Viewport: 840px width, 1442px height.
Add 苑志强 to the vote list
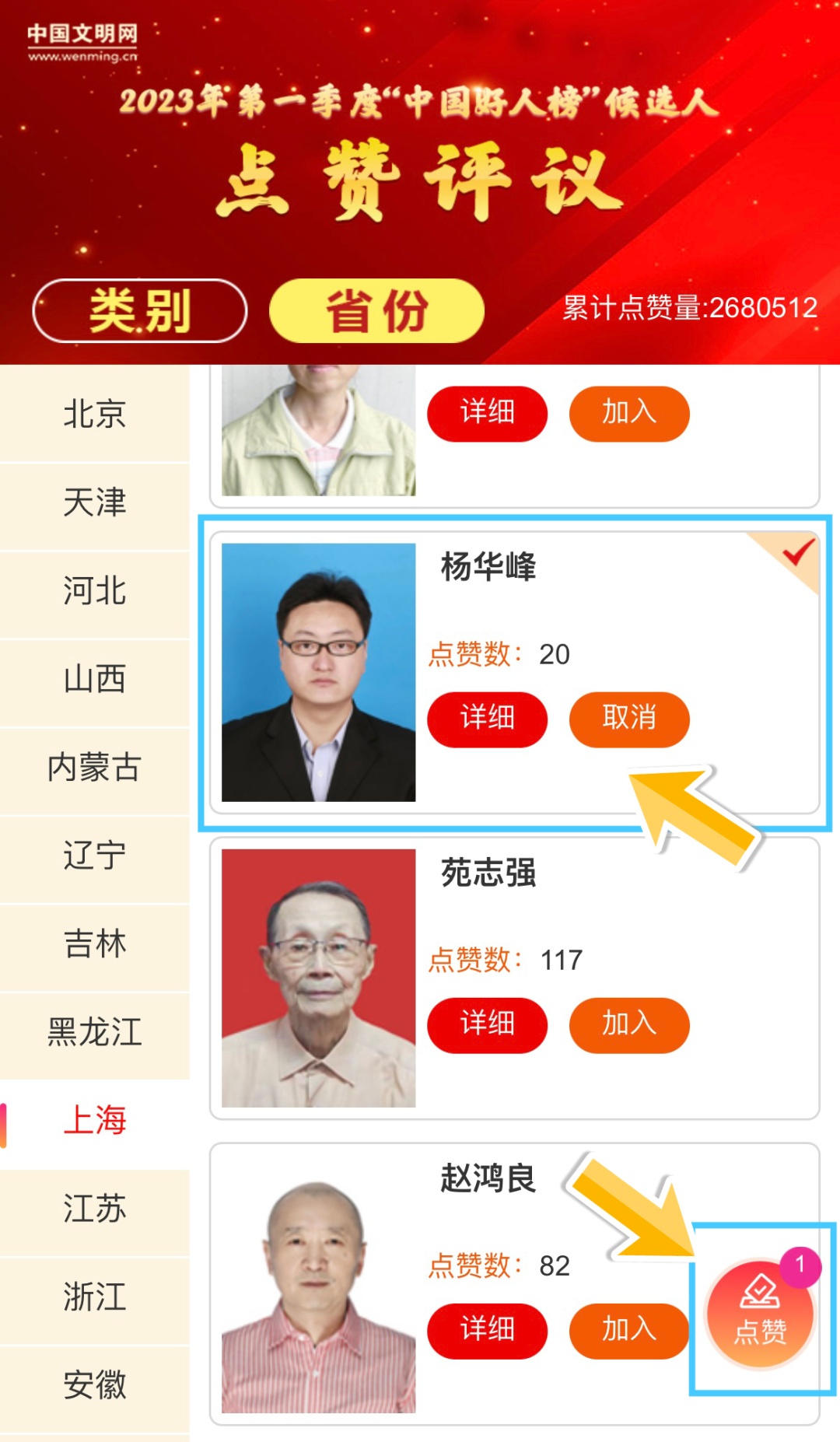click(629, 1024)
